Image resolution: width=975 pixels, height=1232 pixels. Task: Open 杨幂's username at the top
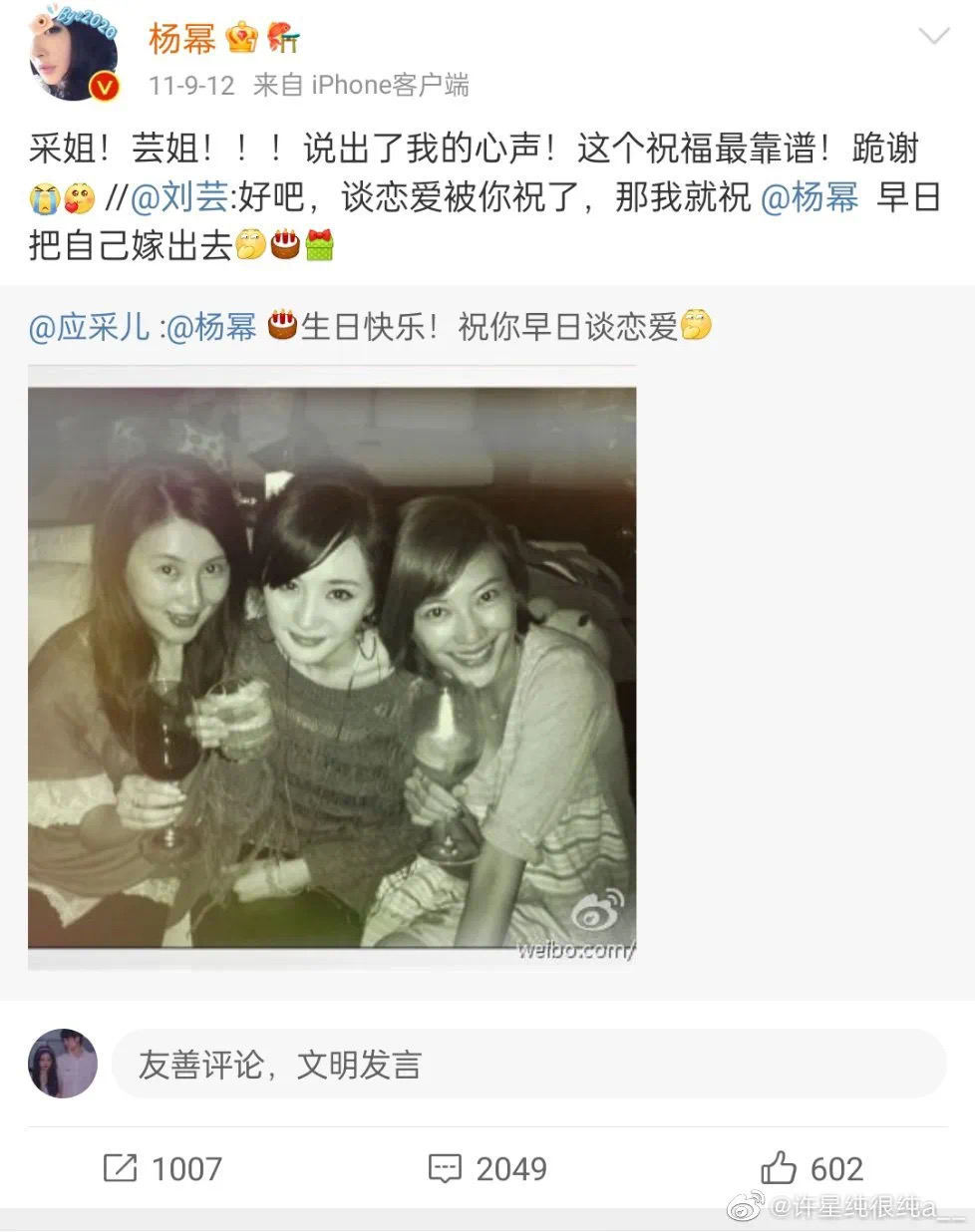[x=181, y=39]
